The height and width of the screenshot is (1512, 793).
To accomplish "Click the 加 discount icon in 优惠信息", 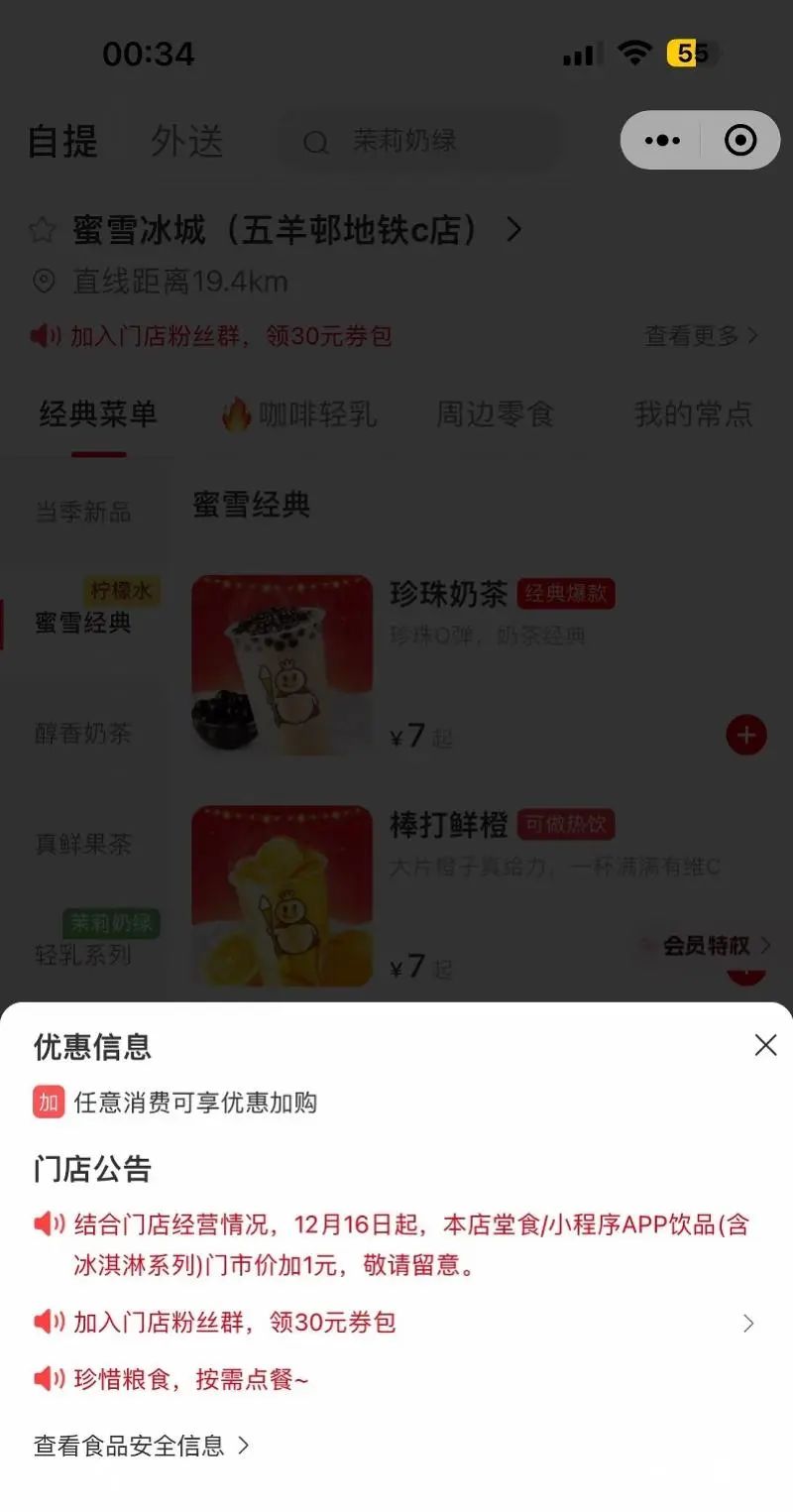I will click(x=46, y=1103).
